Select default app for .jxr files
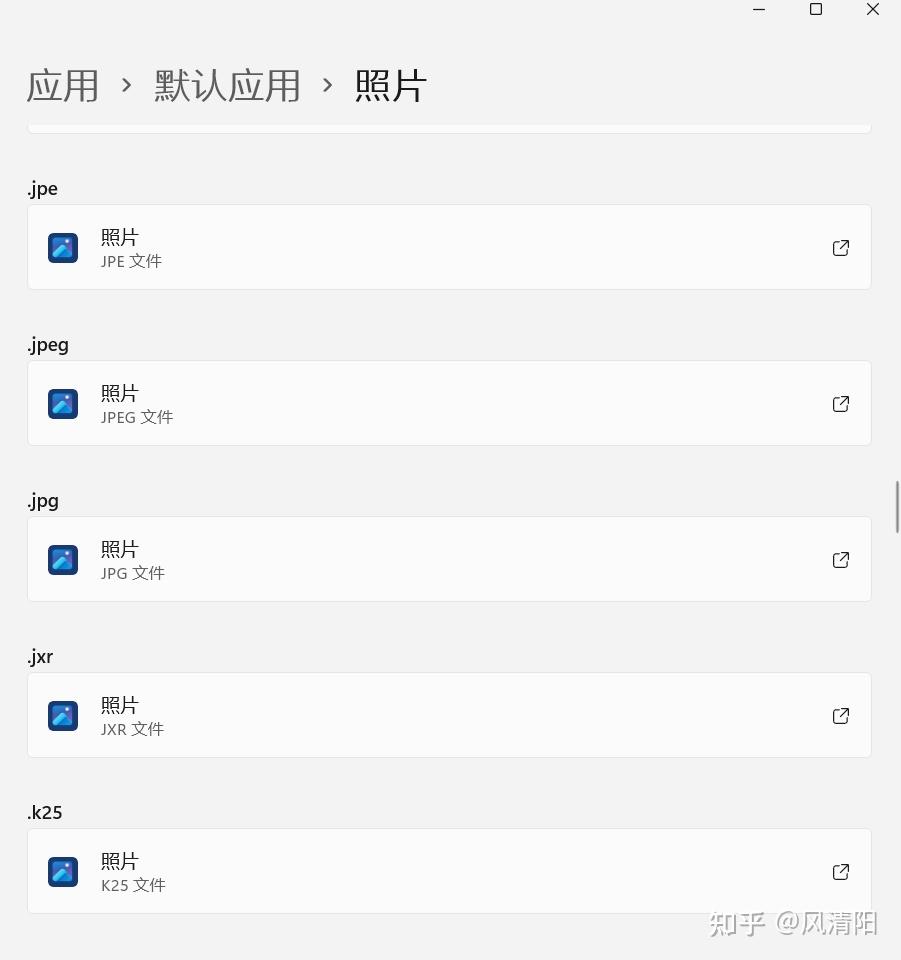The width and height of the screenshot is (901, 960). point(449,716)
